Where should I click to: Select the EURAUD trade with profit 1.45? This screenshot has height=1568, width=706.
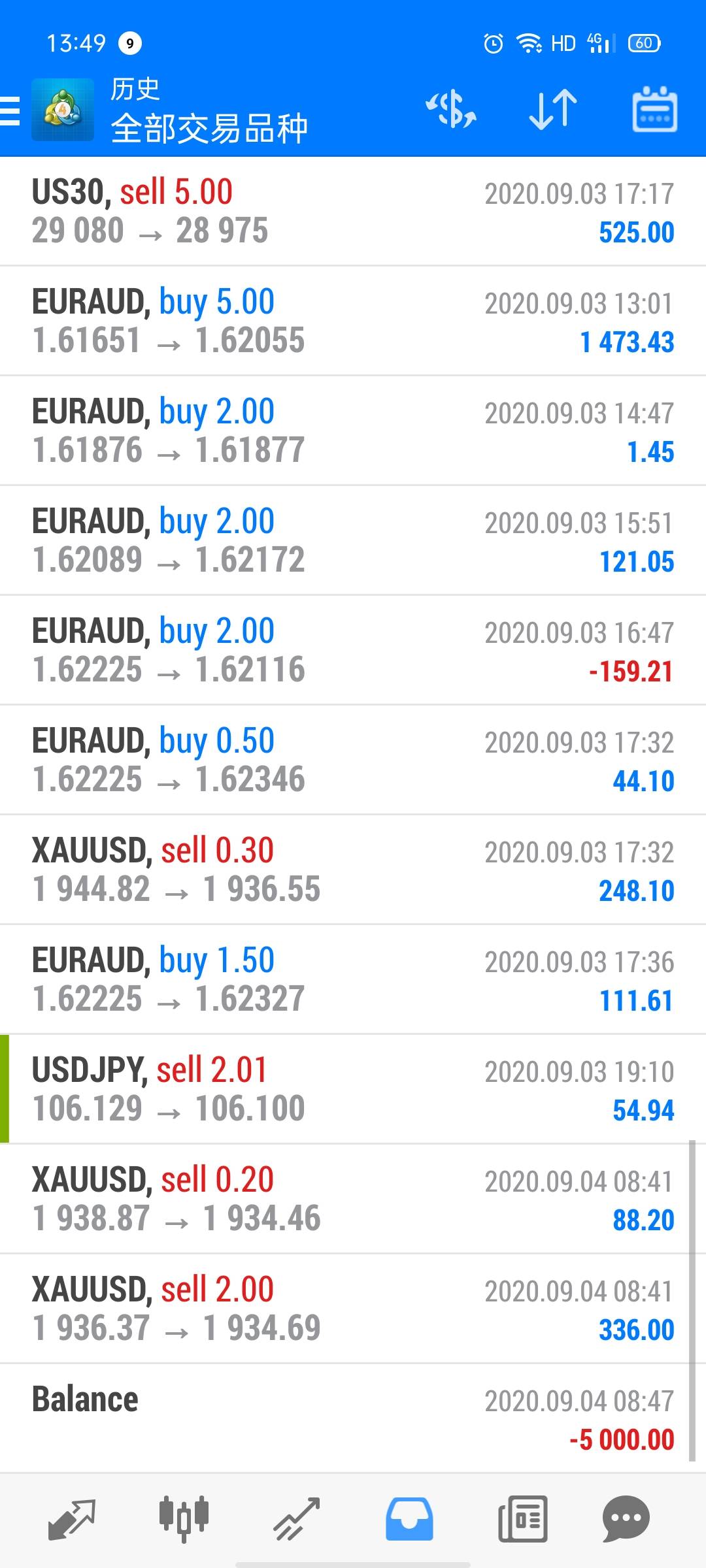353,431
